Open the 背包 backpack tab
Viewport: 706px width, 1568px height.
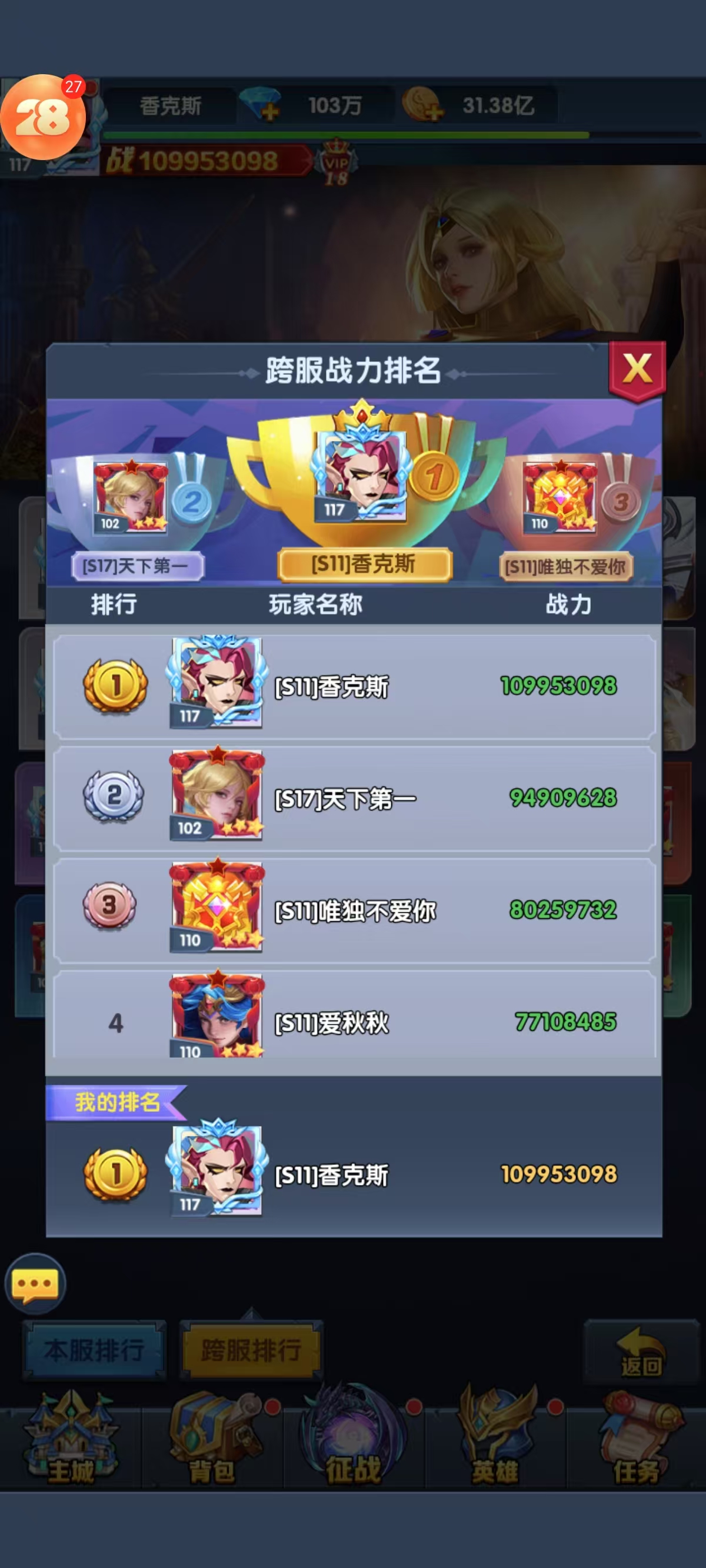tap(212, 1442)
